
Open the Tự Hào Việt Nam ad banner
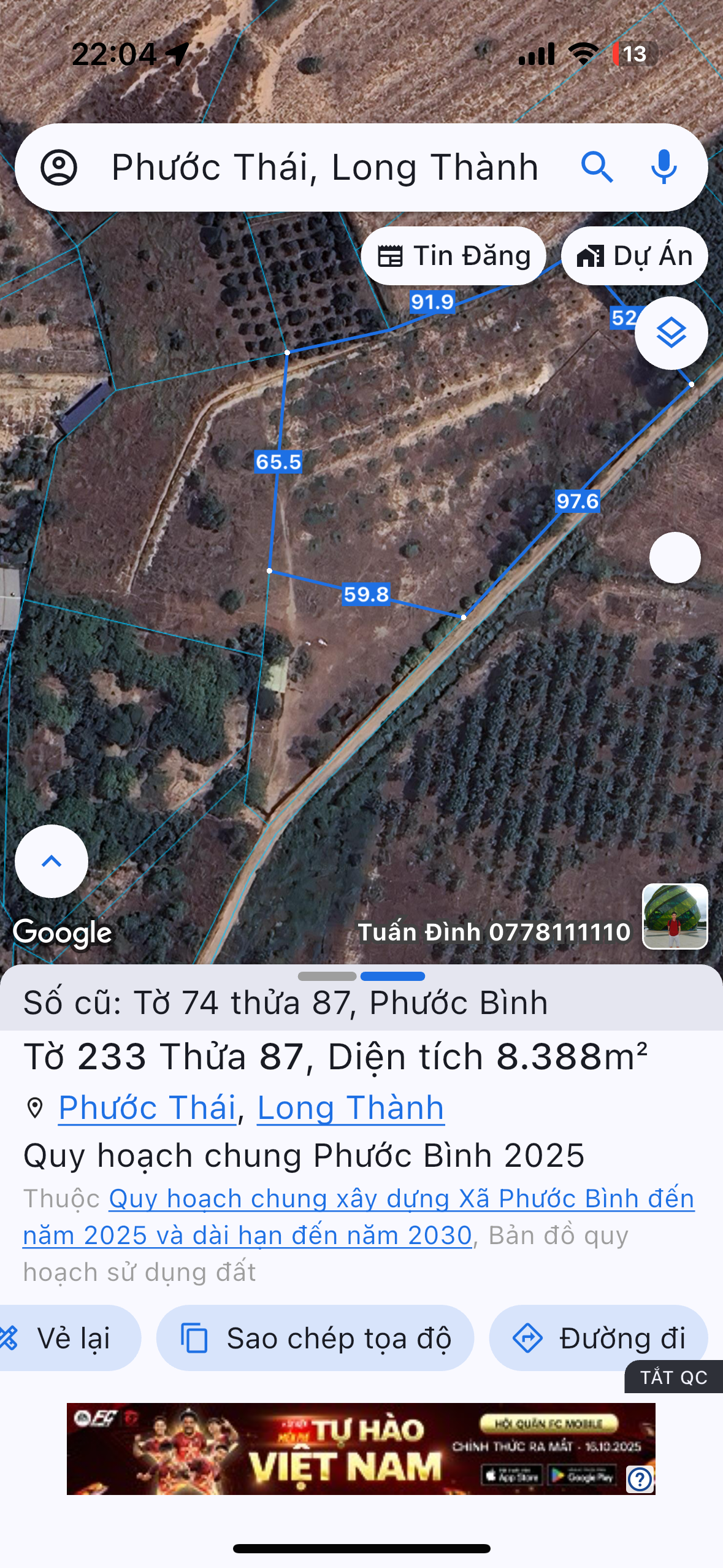pyautogui.click(x=343, y=1449)
